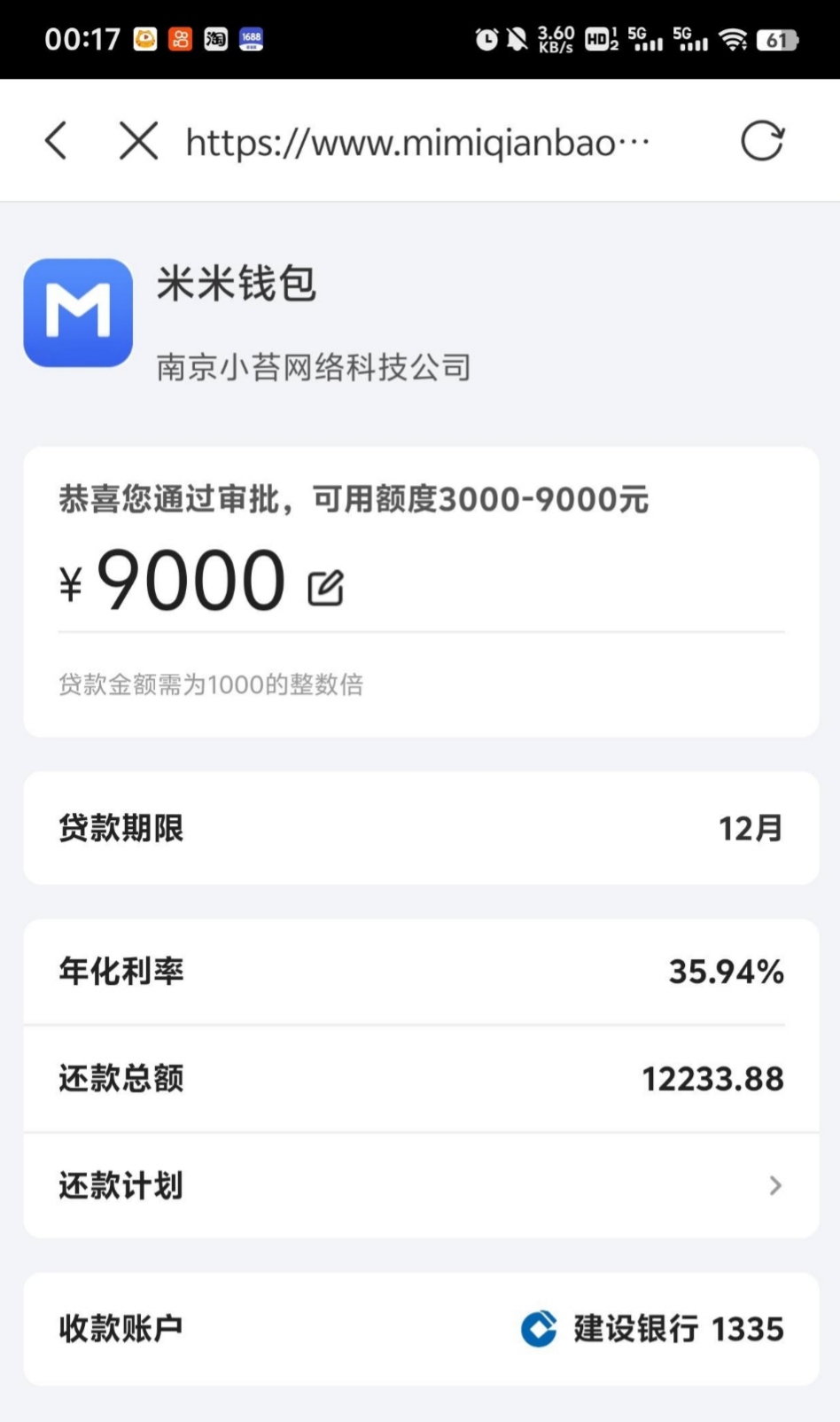The image size is (840, 1422).
Task: Go back using the arrow icon
Action: (x=56, y=141)
